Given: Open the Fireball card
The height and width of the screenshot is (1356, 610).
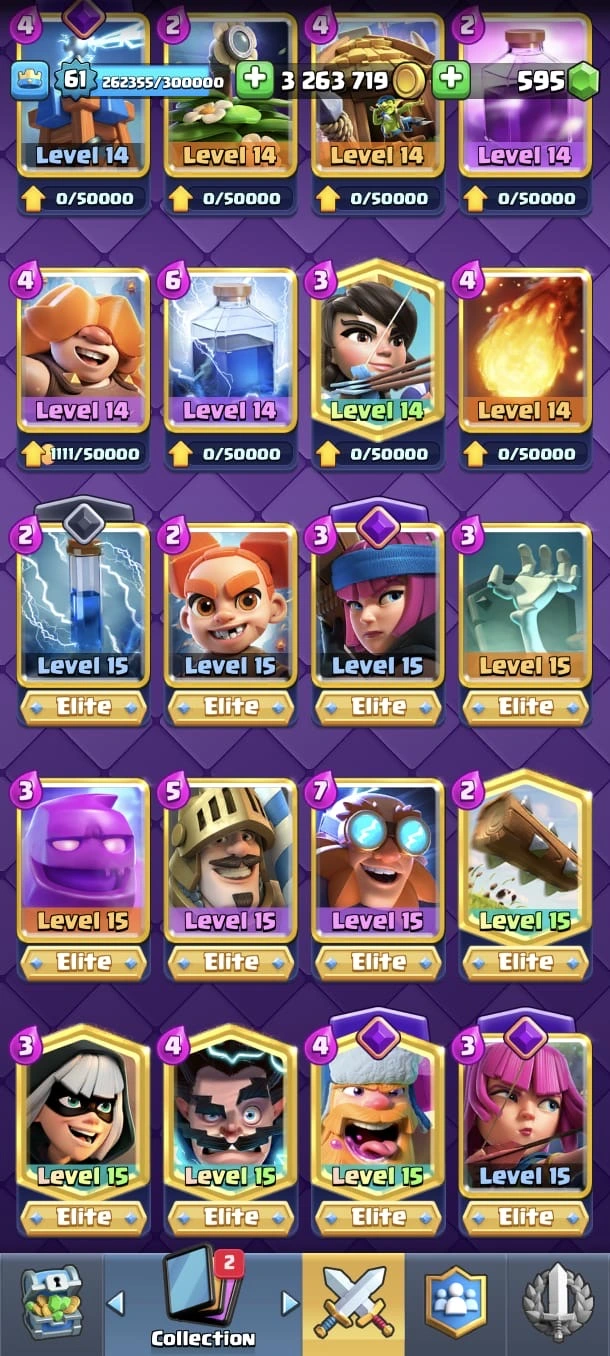Looking at the screenshot, I should pyautogui.click(x=525, y=350).
